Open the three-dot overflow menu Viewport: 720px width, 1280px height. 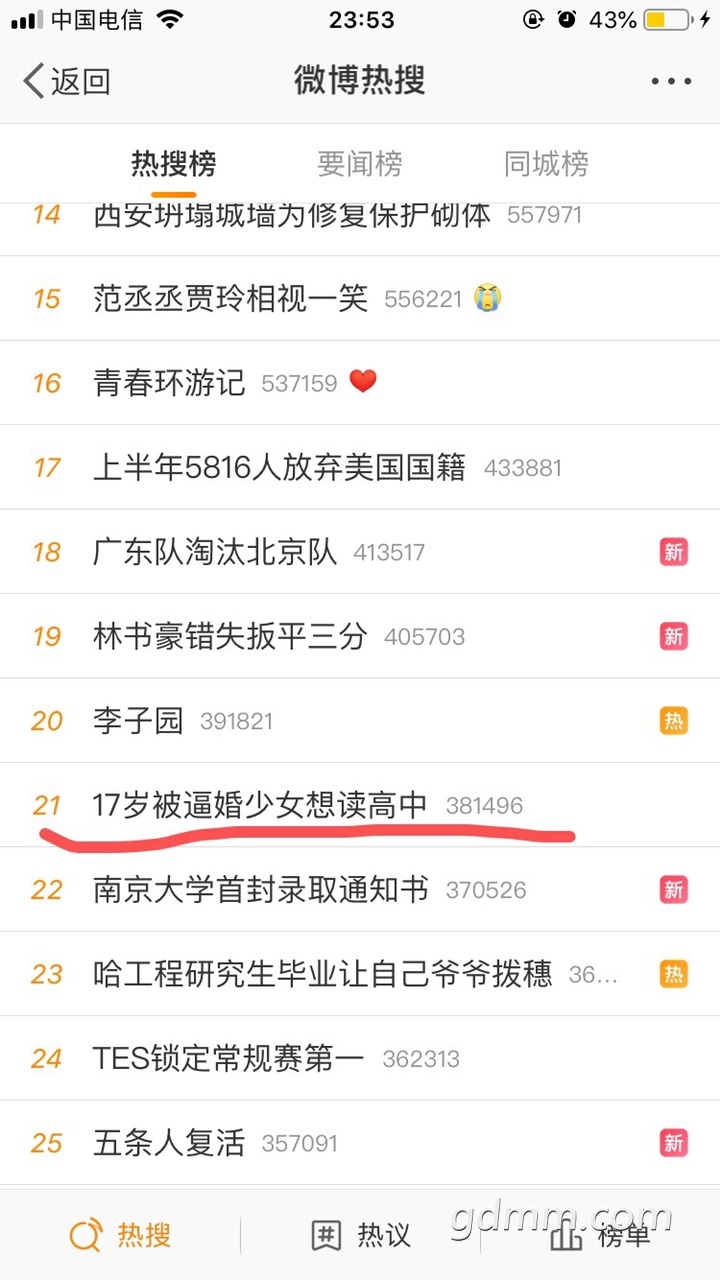670,82
